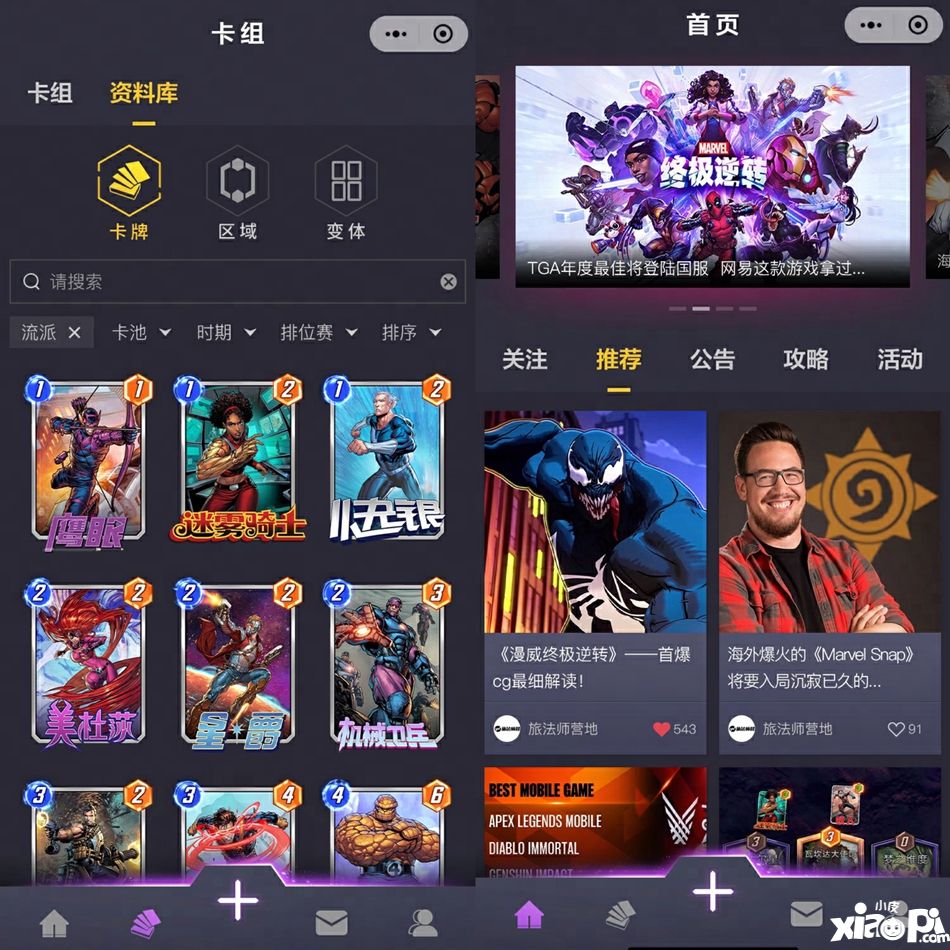Switch to the 卡组 tab

tap(50, 94)
